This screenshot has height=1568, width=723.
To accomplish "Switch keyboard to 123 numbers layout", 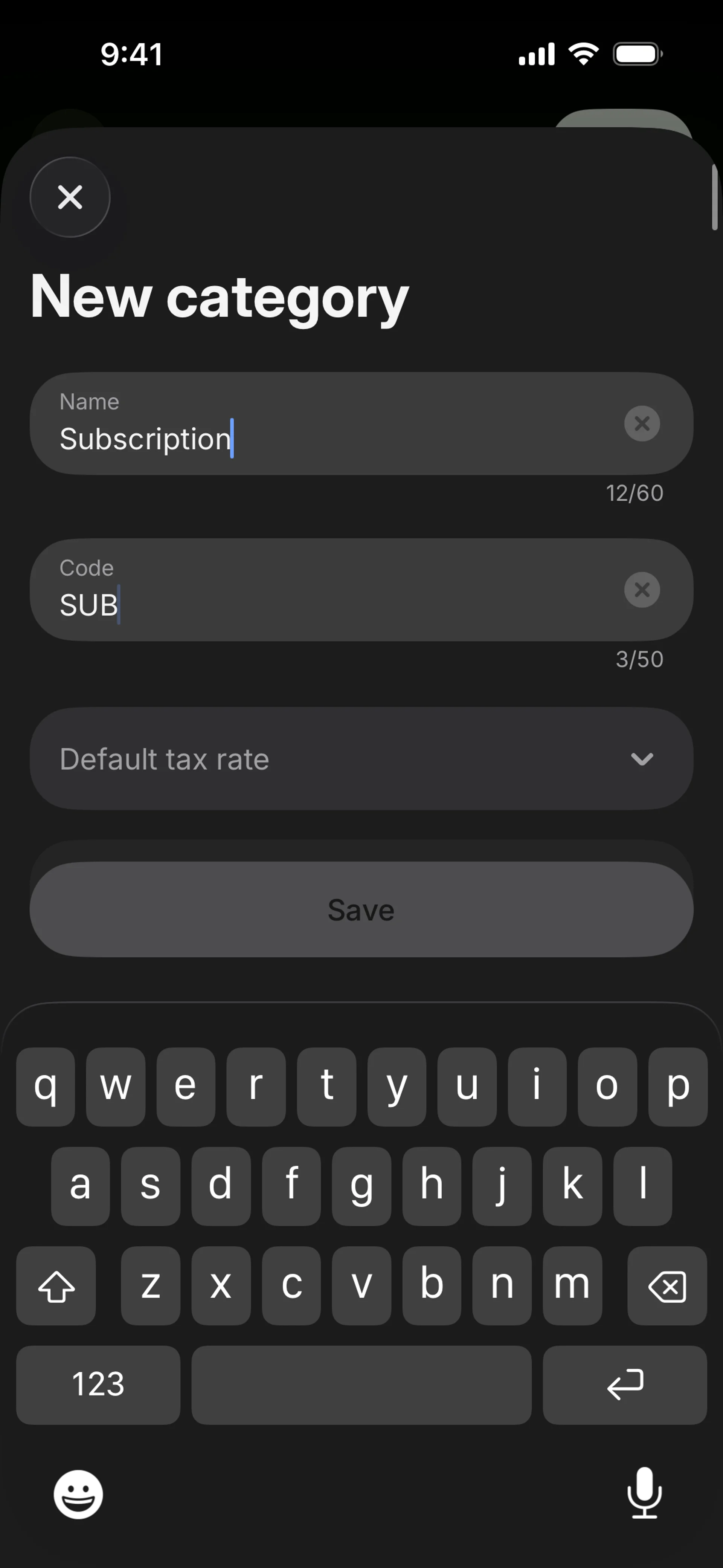I will 98,1385.
